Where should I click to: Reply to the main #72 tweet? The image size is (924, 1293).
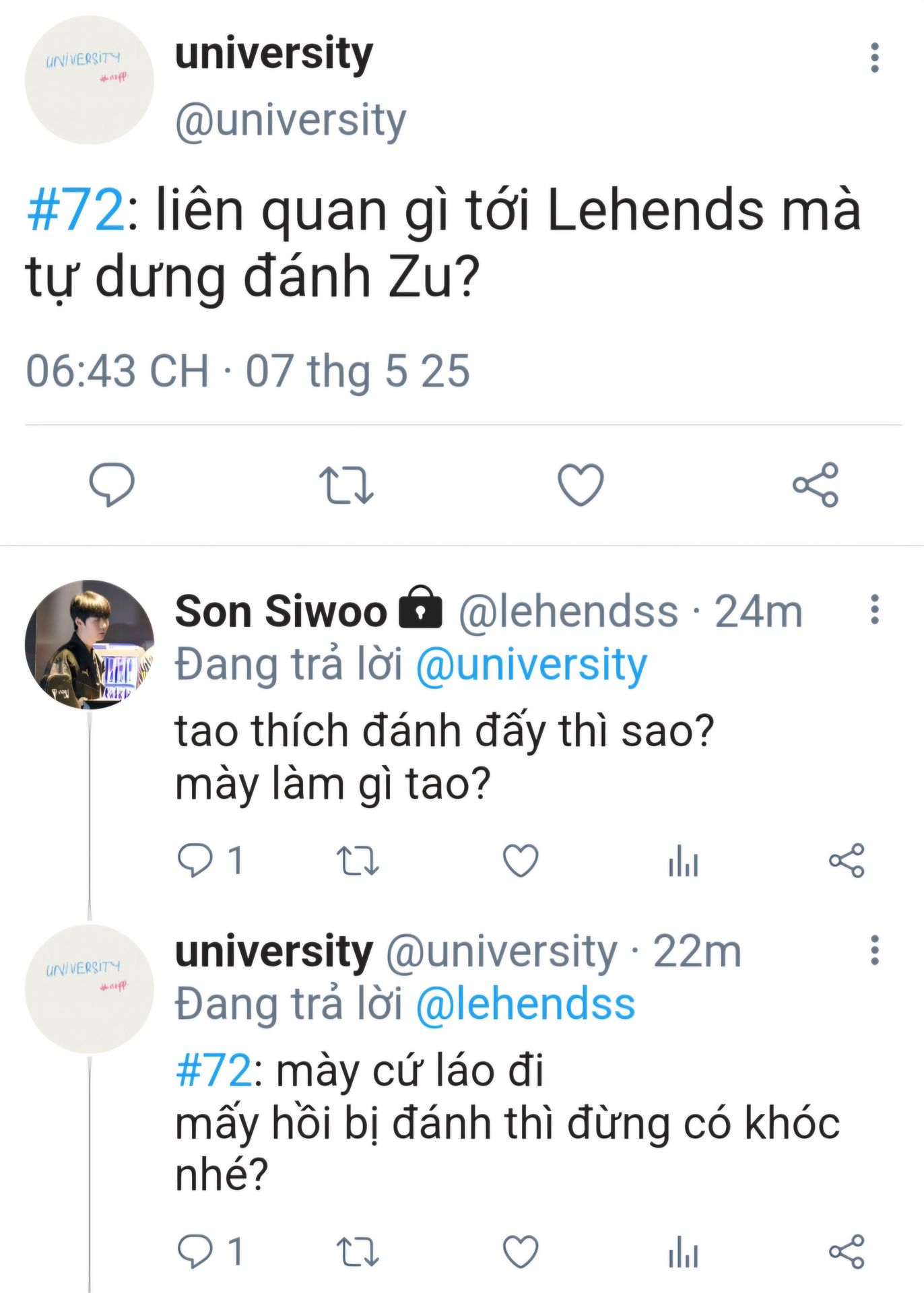click(x=112, y=484)
